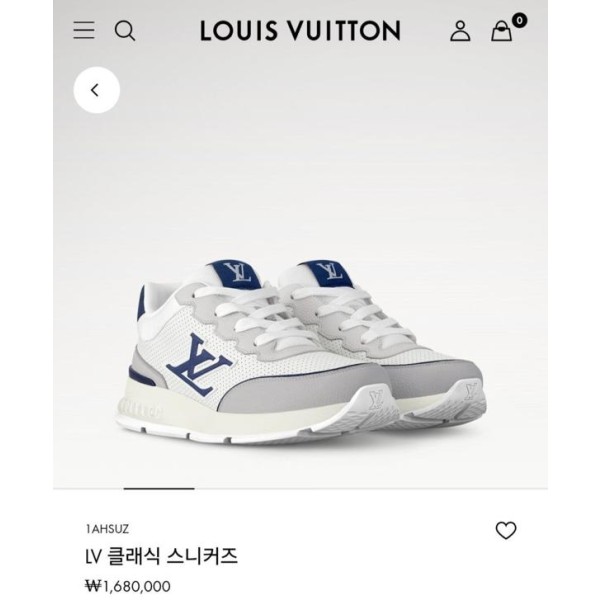Go back with the arrow button
600x600 pixels.
96,90
